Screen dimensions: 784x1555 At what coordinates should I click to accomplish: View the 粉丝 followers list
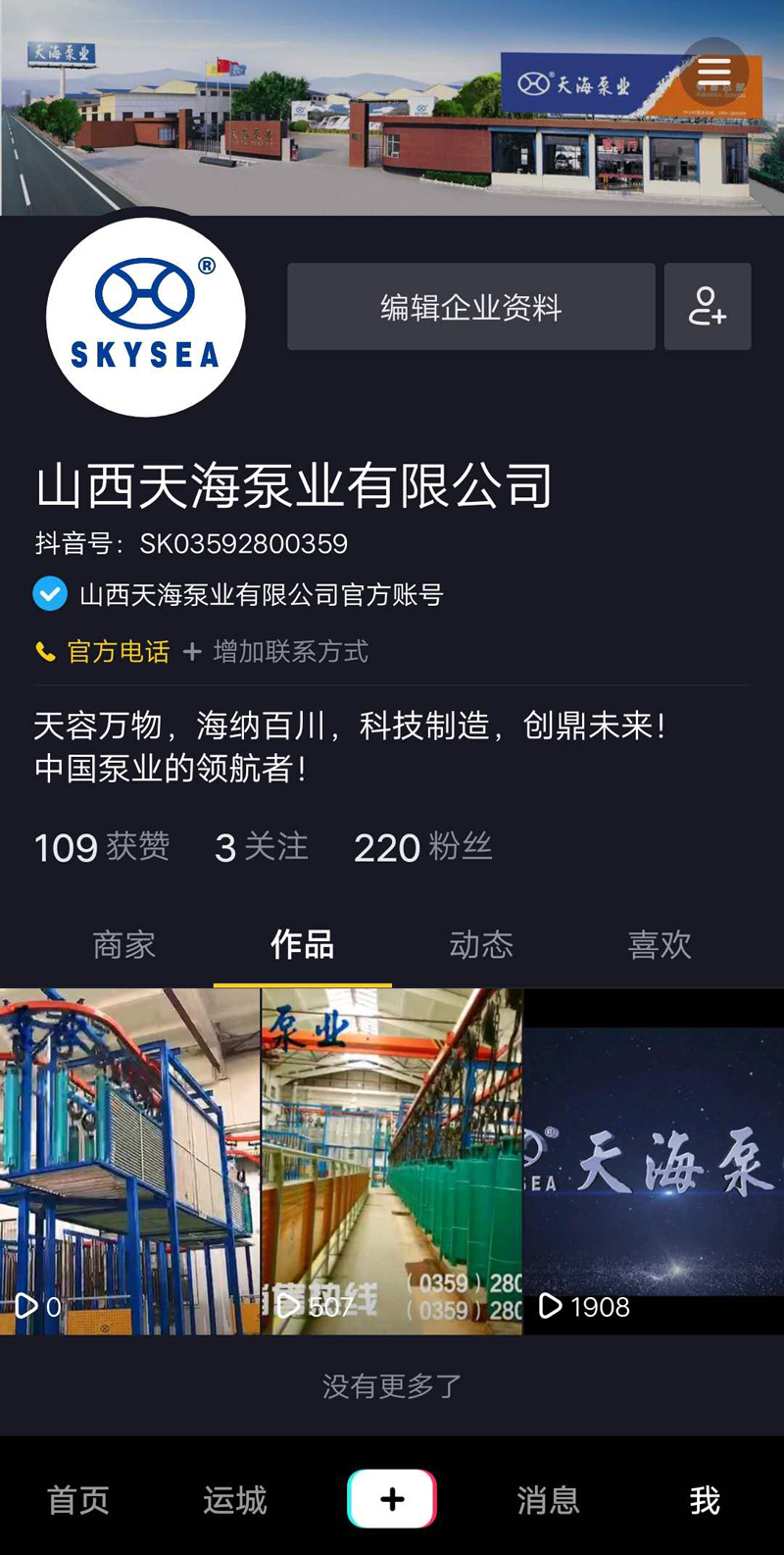click(423, 847)
